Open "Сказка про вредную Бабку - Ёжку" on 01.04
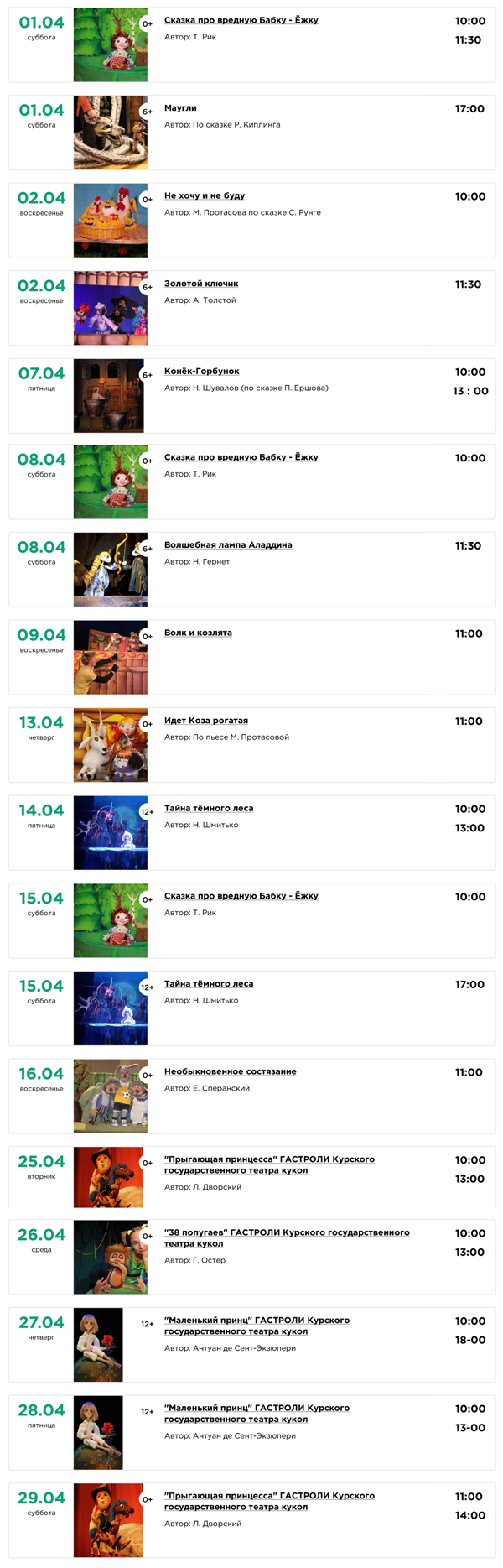The width and height of the screenshot is (503, 1568). pyautogui.click(x=241, y=20)
